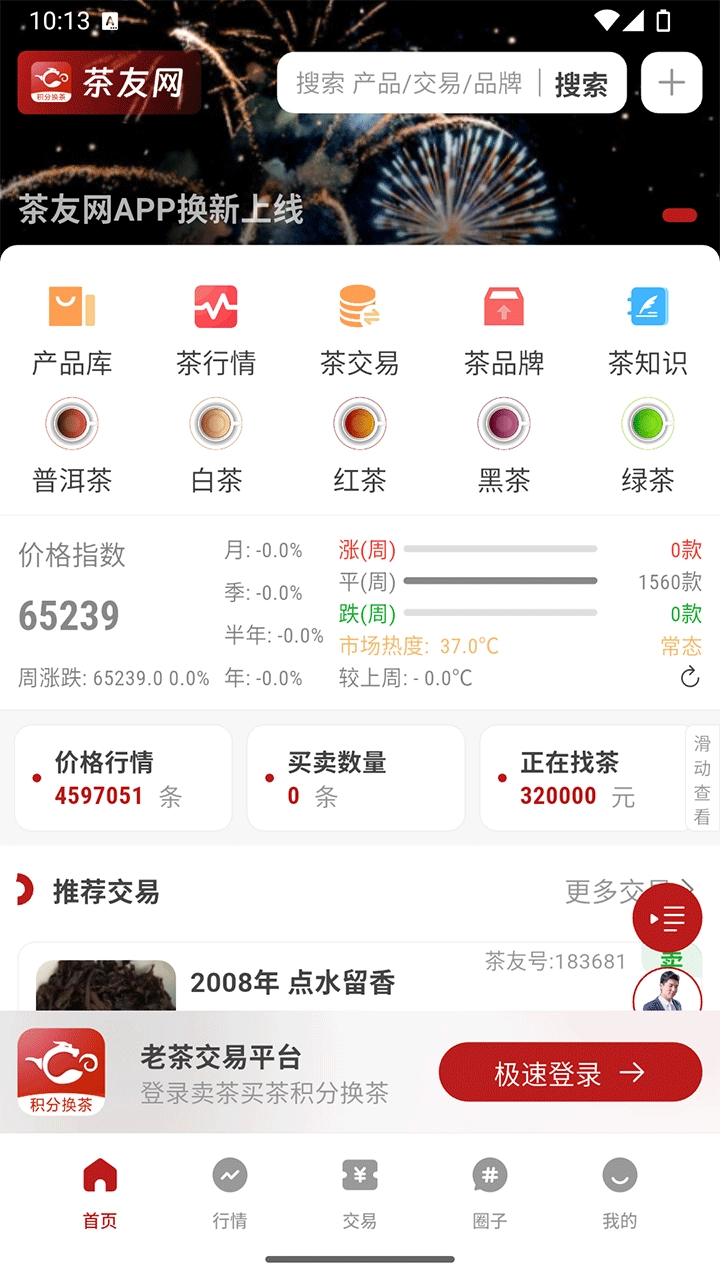This screenshot has width=720, height=1280.
Task: Tap the 黑茶 dark tea category icon
Action: point(503,423)
